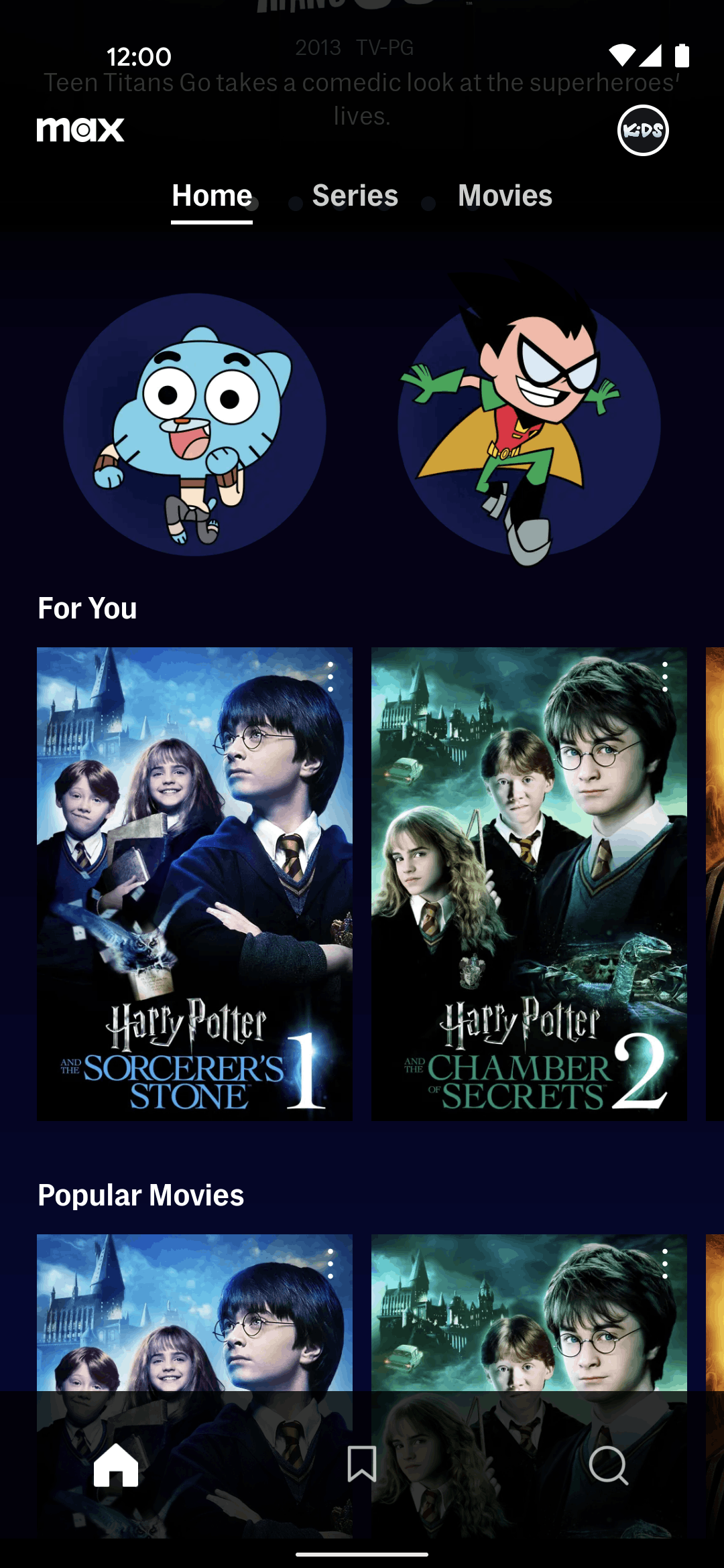Switch to the Series tab

(355, 196)
